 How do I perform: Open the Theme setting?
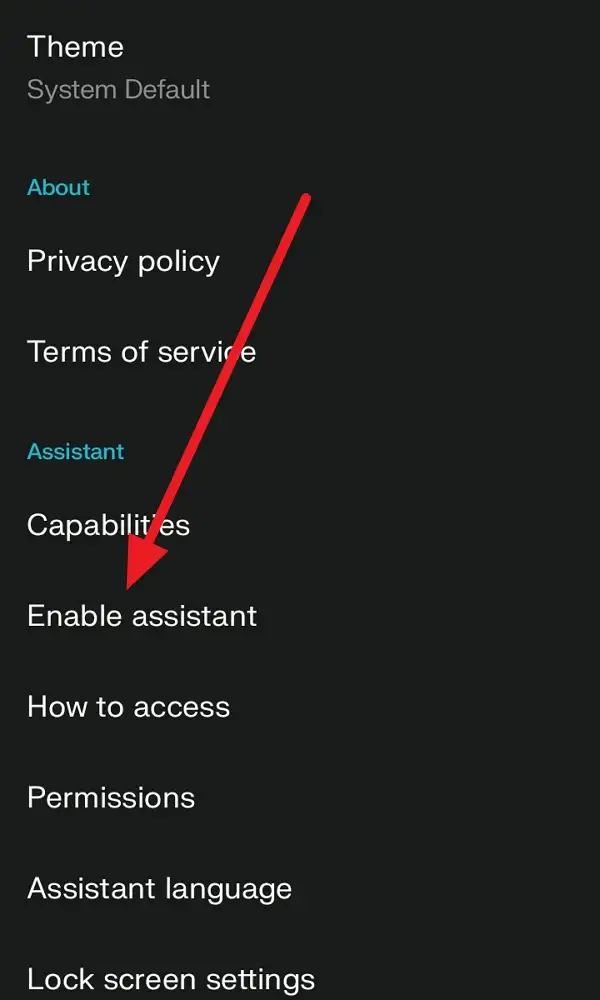point(300,66)
